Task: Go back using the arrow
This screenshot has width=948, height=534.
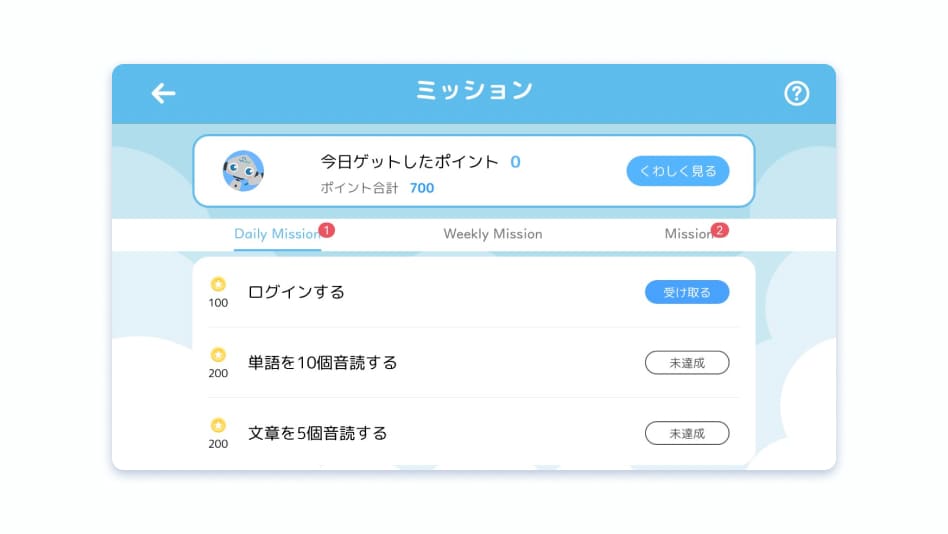Action: [163, 93]
